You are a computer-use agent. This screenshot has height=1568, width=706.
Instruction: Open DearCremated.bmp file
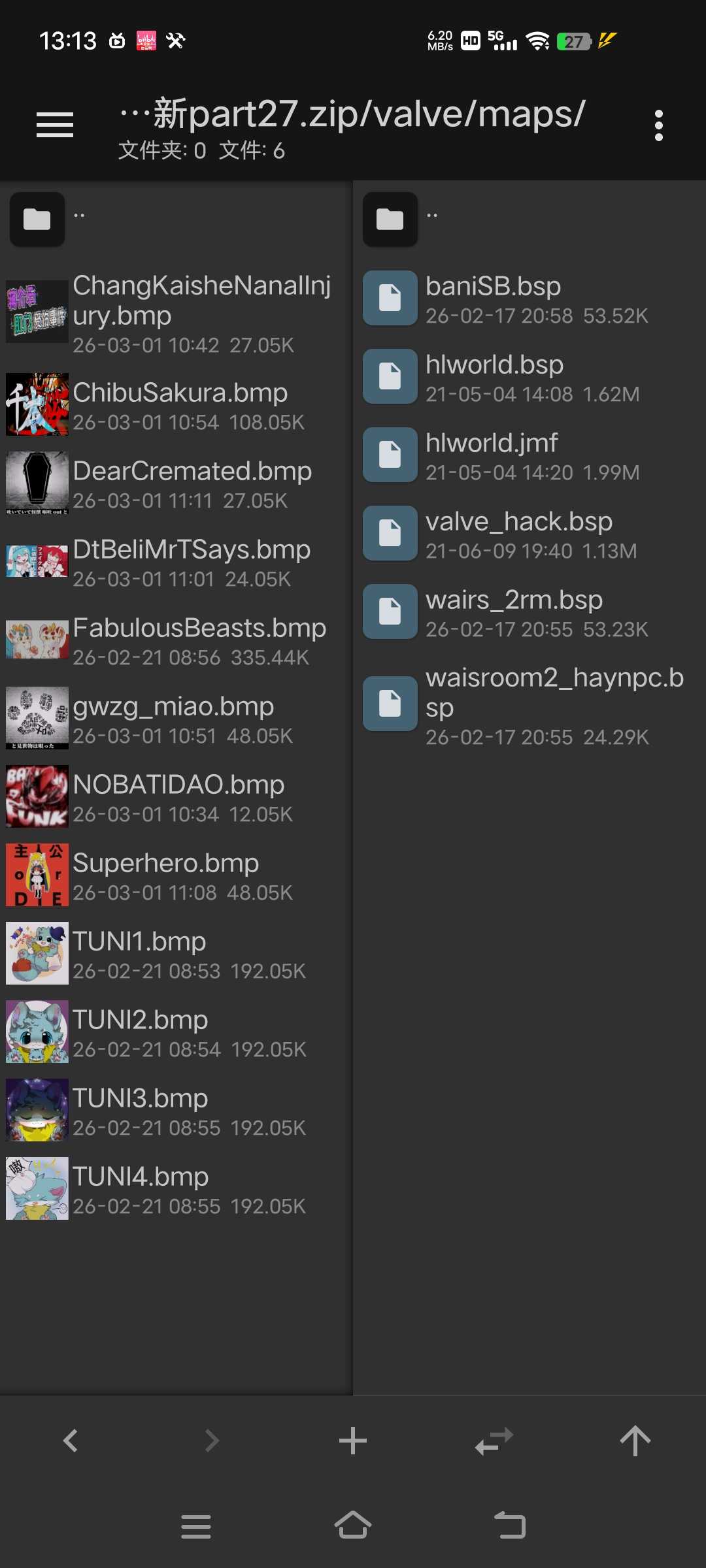[x=192, y=483]
